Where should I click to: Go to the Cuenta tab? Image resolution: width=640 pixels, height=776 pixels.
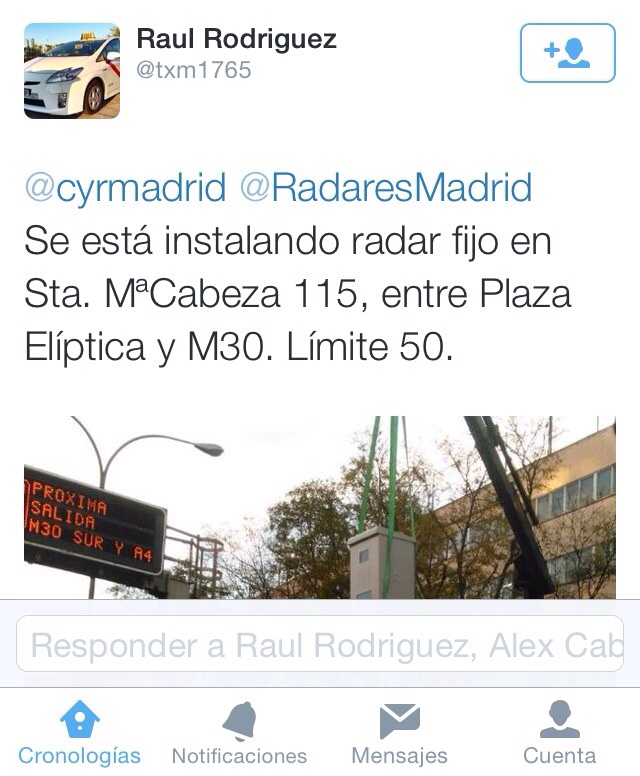(x=559, y=732)
